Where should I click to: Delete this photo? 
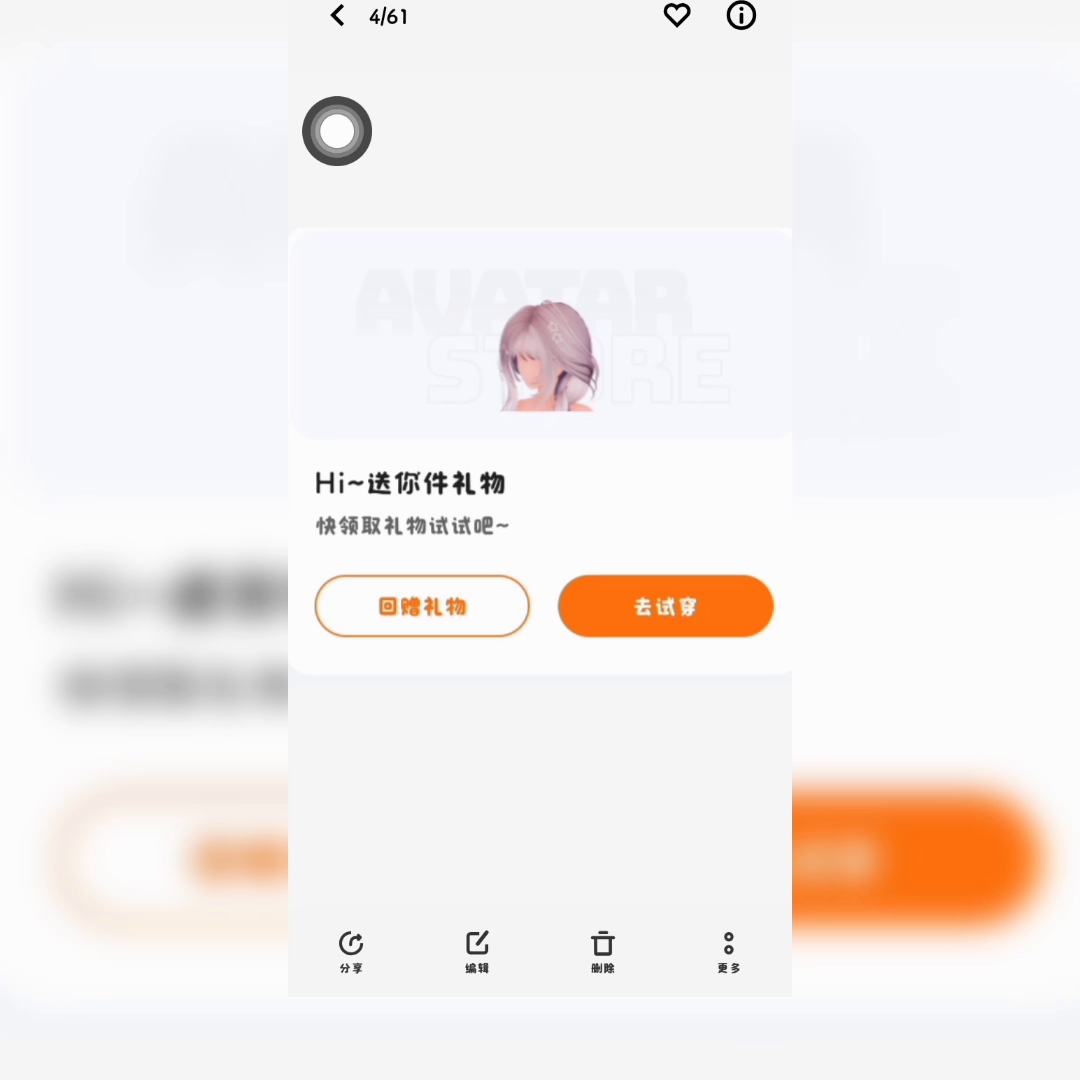coord(602,951)
